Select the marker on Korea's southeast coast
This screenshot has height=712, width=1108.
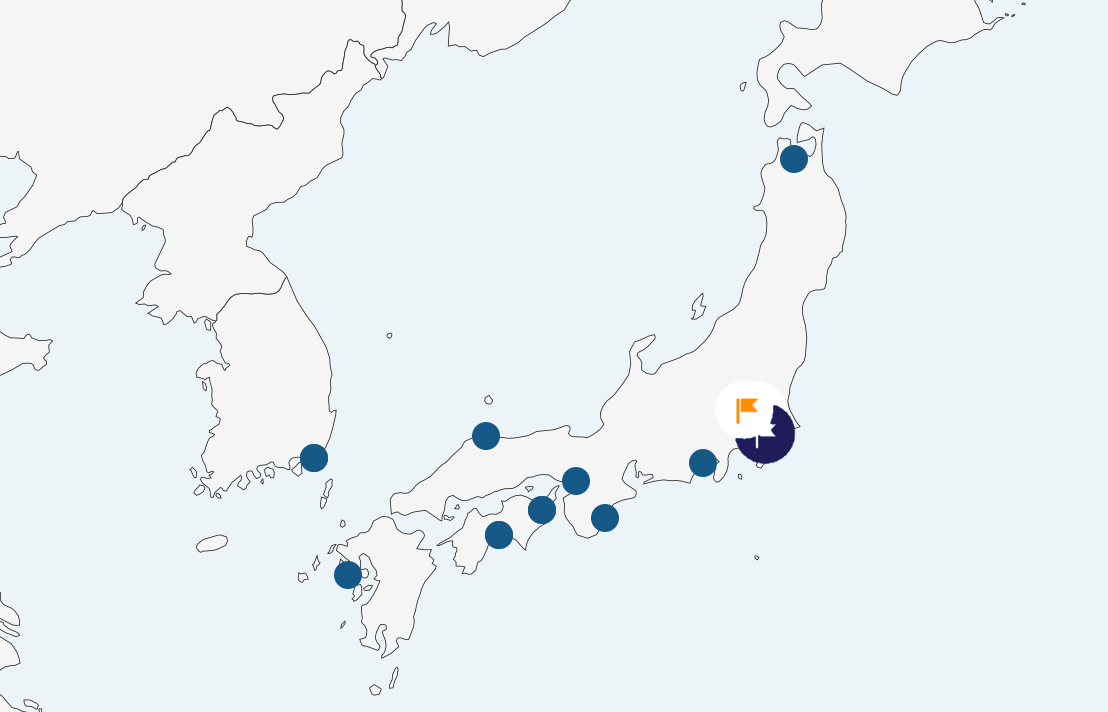314,458
